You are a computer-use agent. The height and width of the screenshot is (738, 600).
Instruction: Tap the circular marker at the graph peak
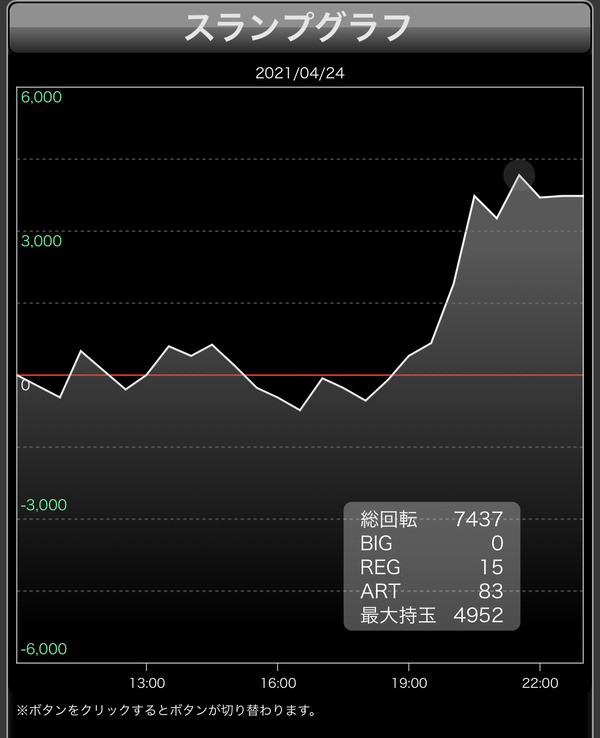(x=519, y=175)
